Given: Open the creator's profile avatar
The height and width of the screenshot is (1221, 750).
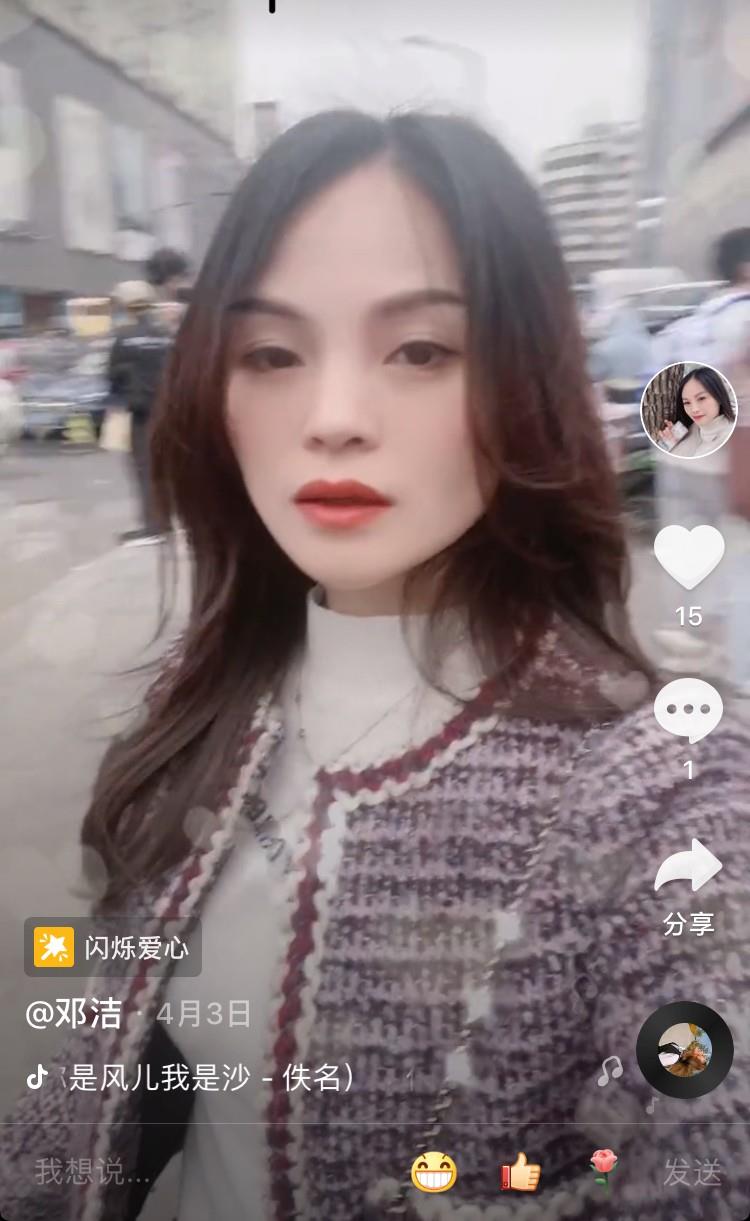Looking at the screenshot, I should [x=688, y=410].
